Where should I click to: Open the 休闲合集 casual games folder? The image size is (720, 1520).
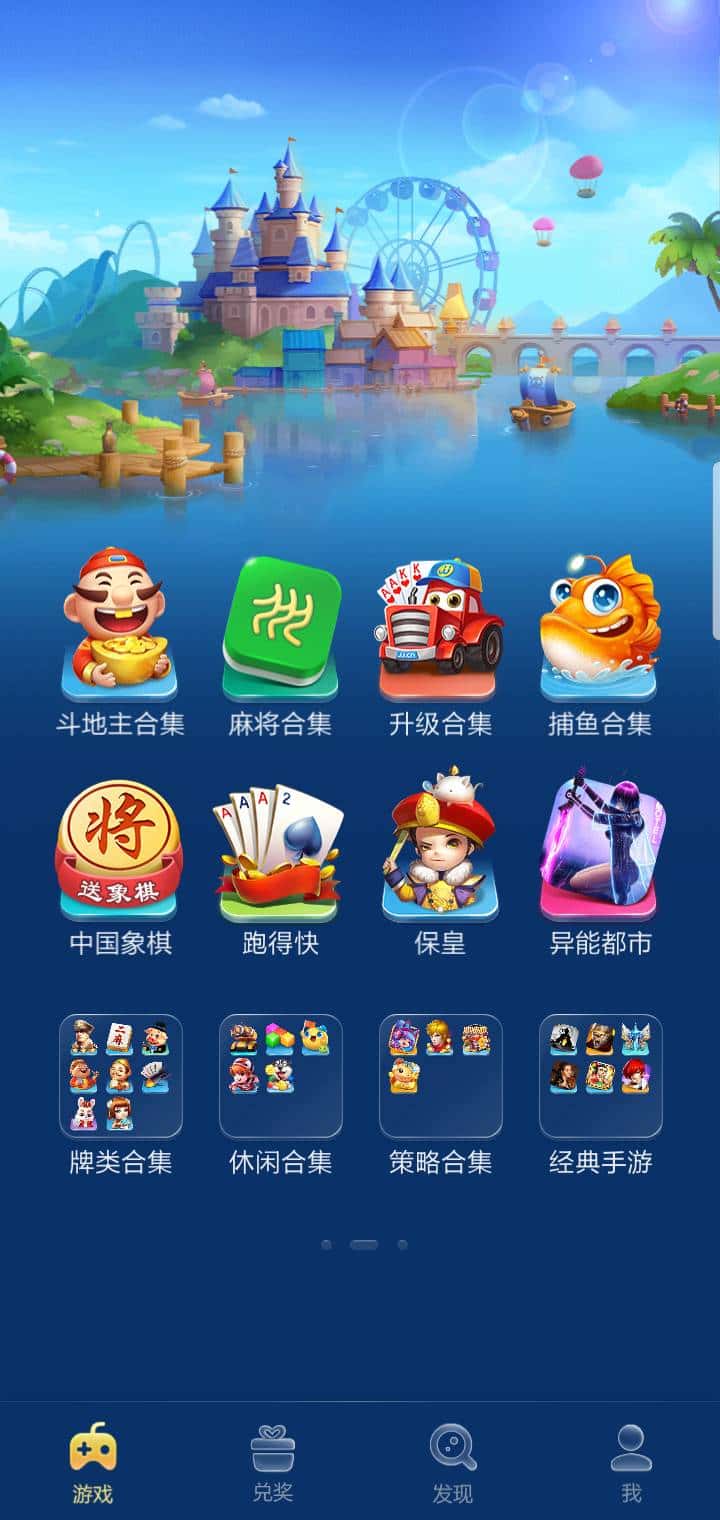coord(280,1075)
